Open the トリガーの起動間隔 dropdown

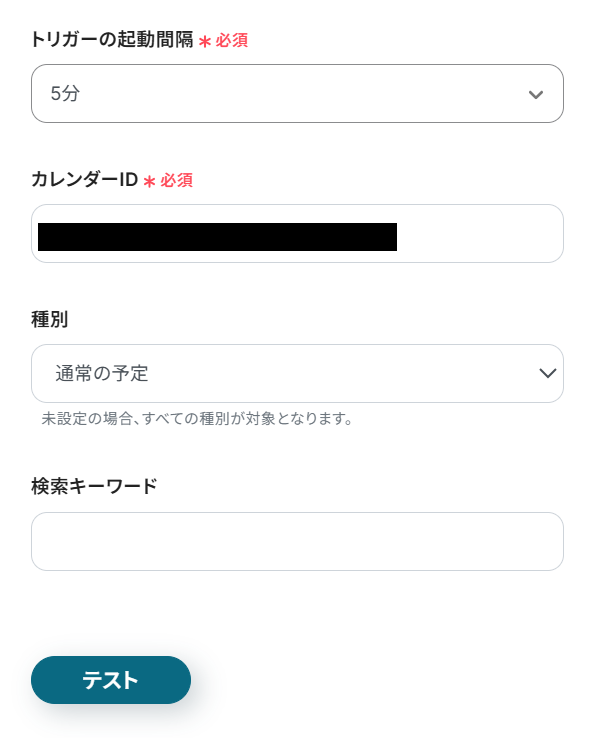click(297, 94)
